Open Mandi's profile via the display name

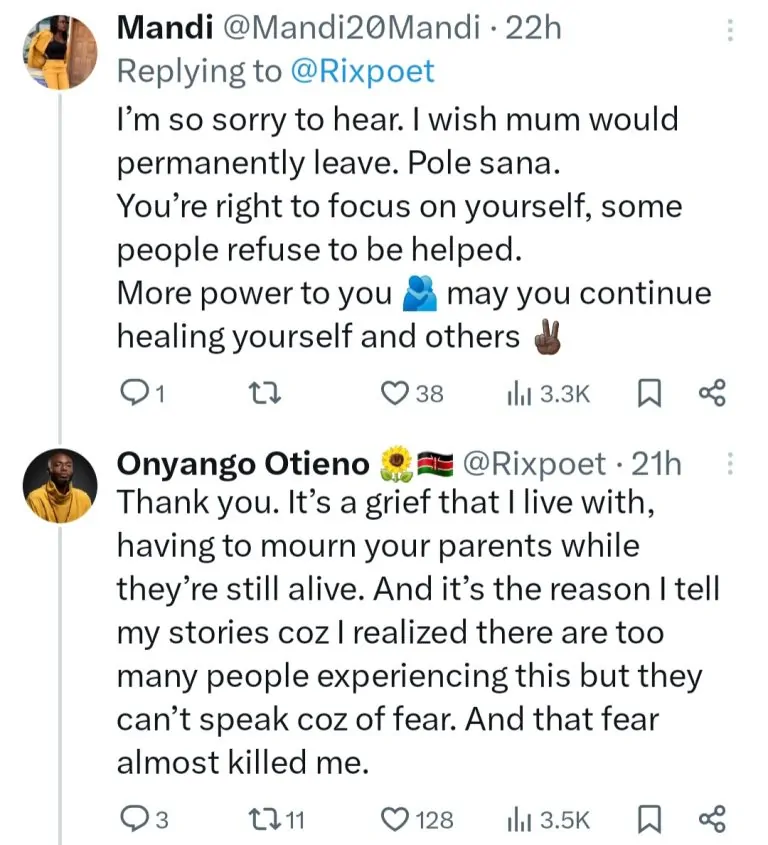pos(160,28)
